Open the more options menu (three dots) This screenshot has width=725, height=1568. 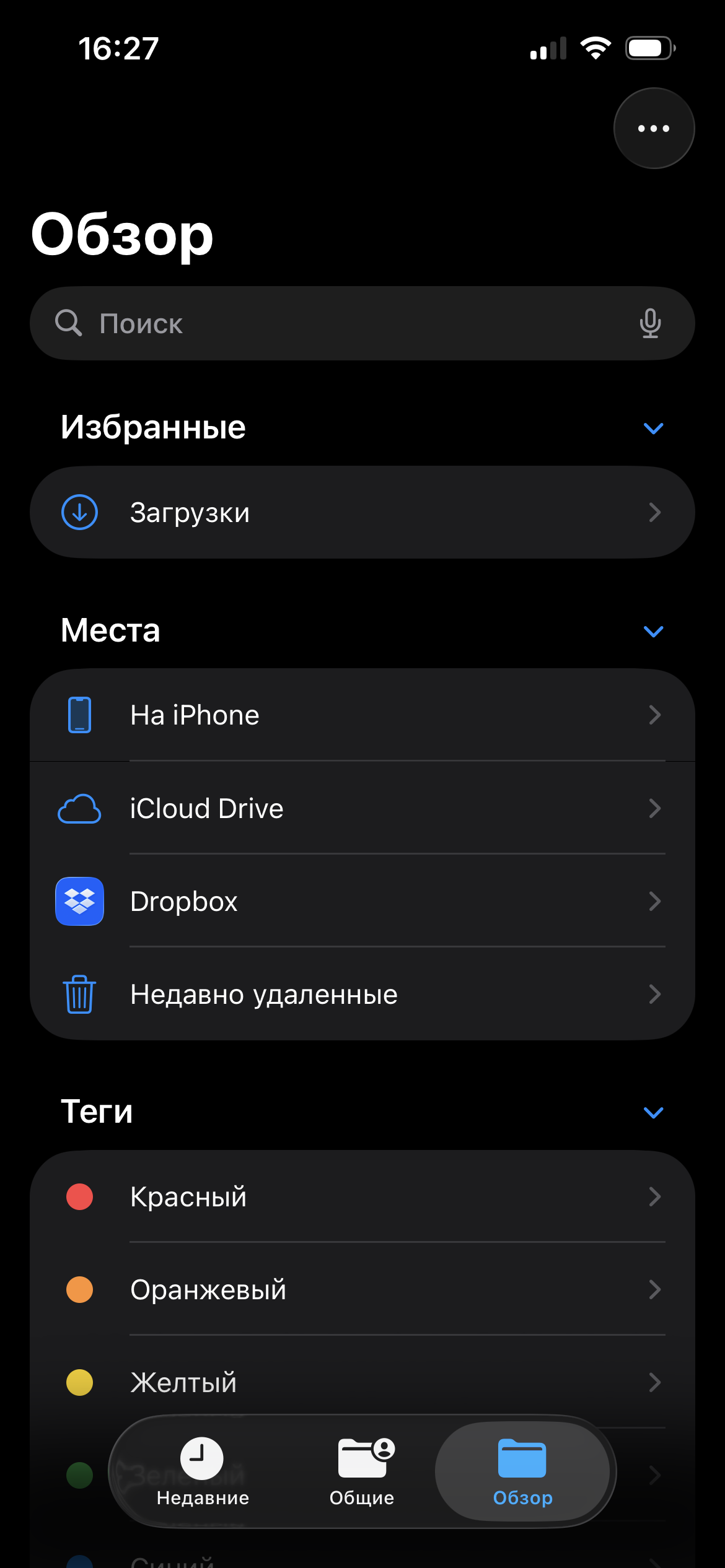point(654,128)
